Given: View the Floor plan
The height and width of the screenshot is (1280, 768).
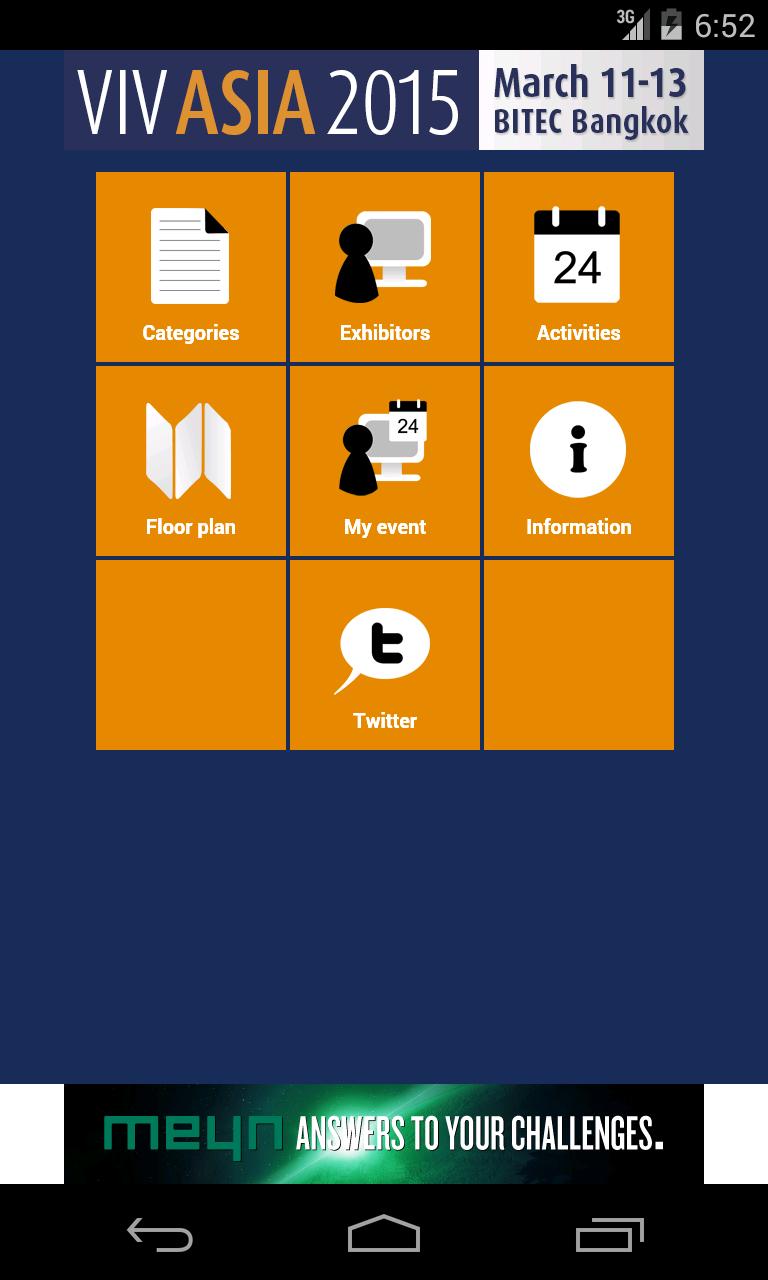Looking at the screenshot, I should [191, 461].
